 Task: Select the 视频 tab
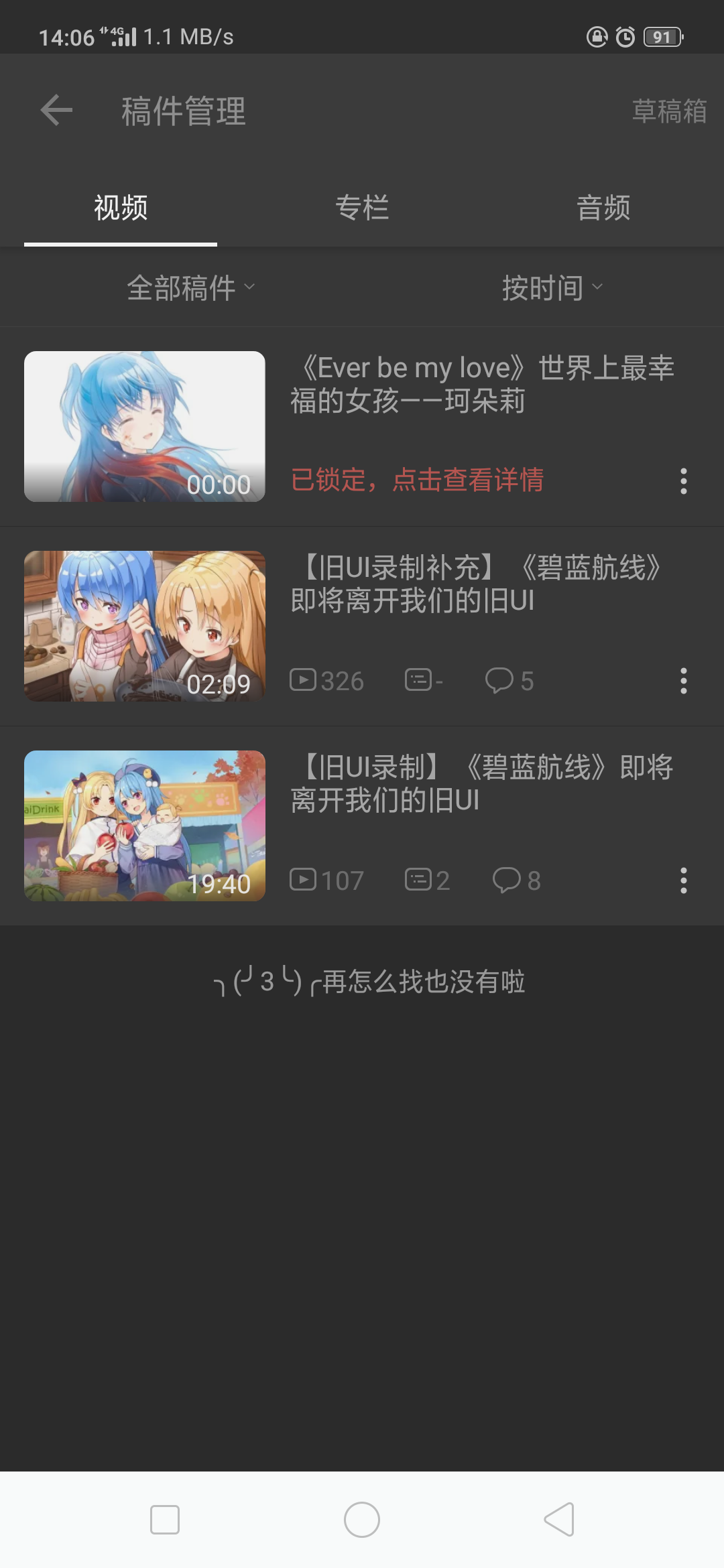121,208
